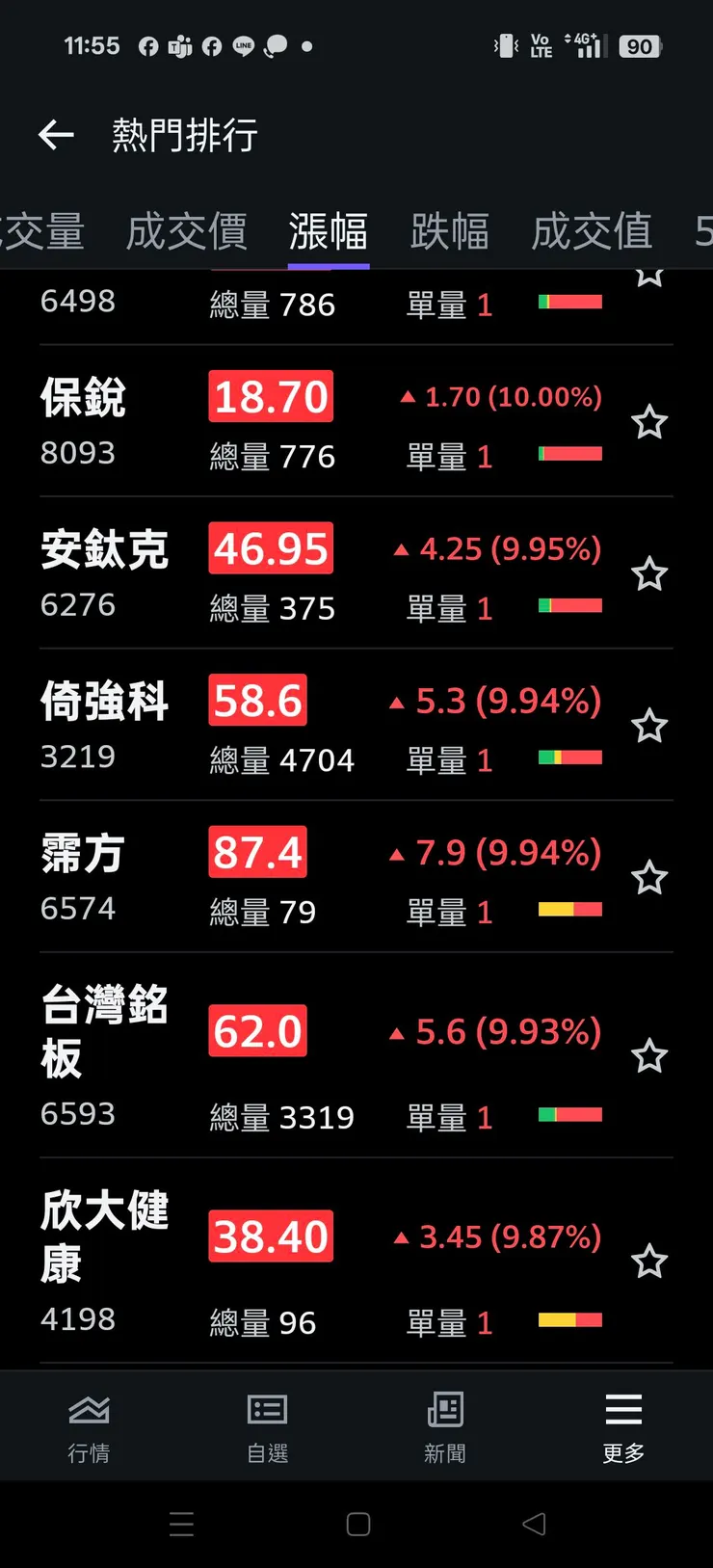713x1568 pixels.
Task: Switch to the 成交值 tab
Action: click(x=592, y=232)
